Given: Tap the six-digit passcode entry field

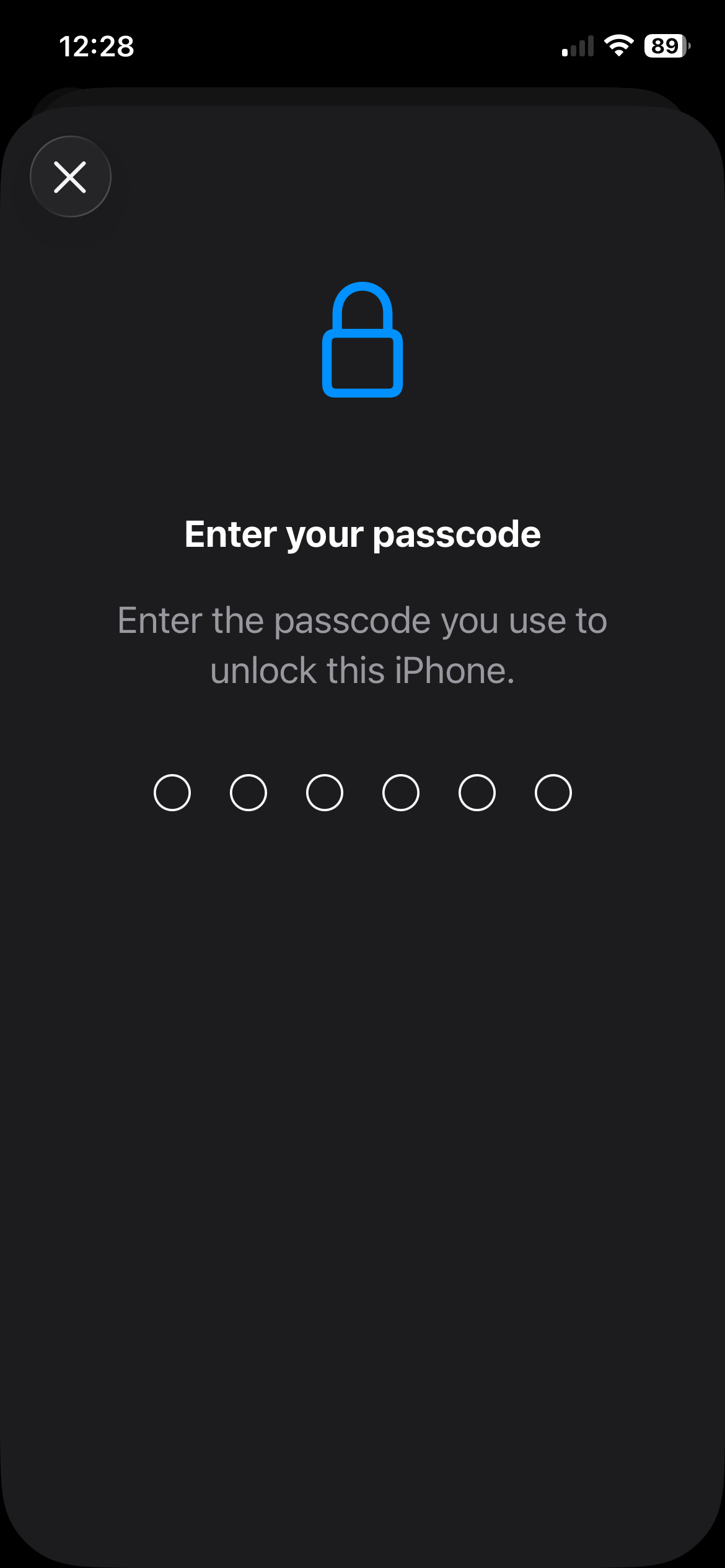Looking at the screenshot, I should point(362,793).
